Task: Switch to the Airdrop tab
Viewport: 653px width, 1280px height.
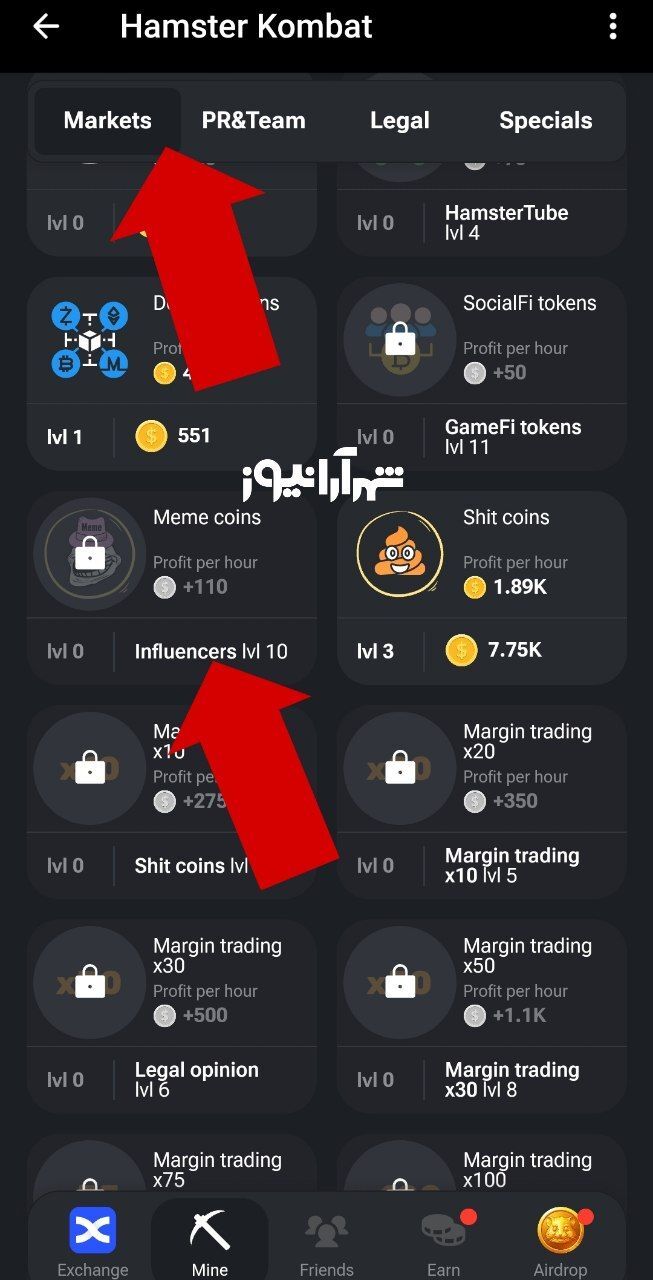Action: pyautogui.click(x=560, y=1241)
